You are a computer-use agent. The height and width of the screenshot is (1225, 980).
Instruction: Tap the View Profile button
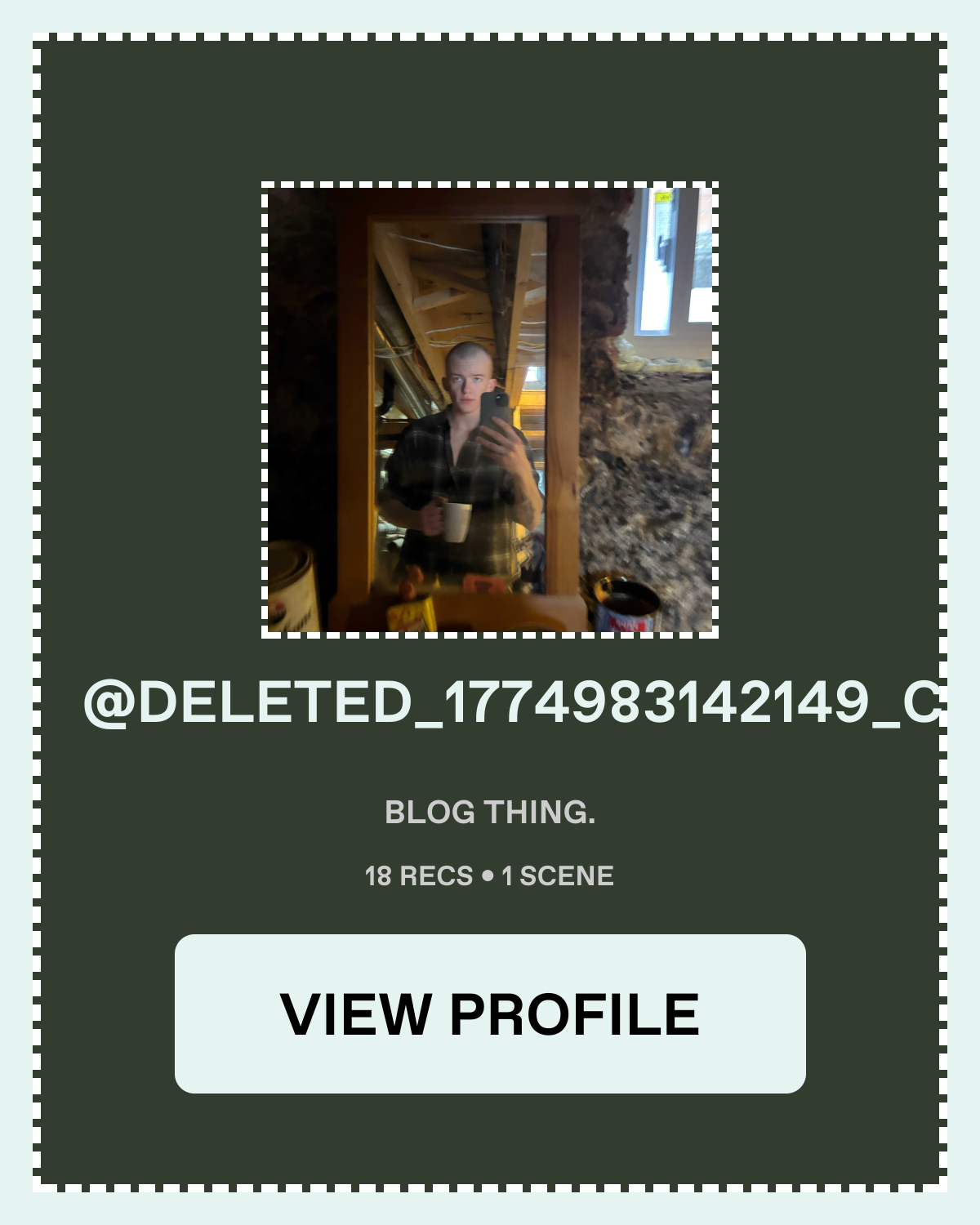pos(490,1013)
